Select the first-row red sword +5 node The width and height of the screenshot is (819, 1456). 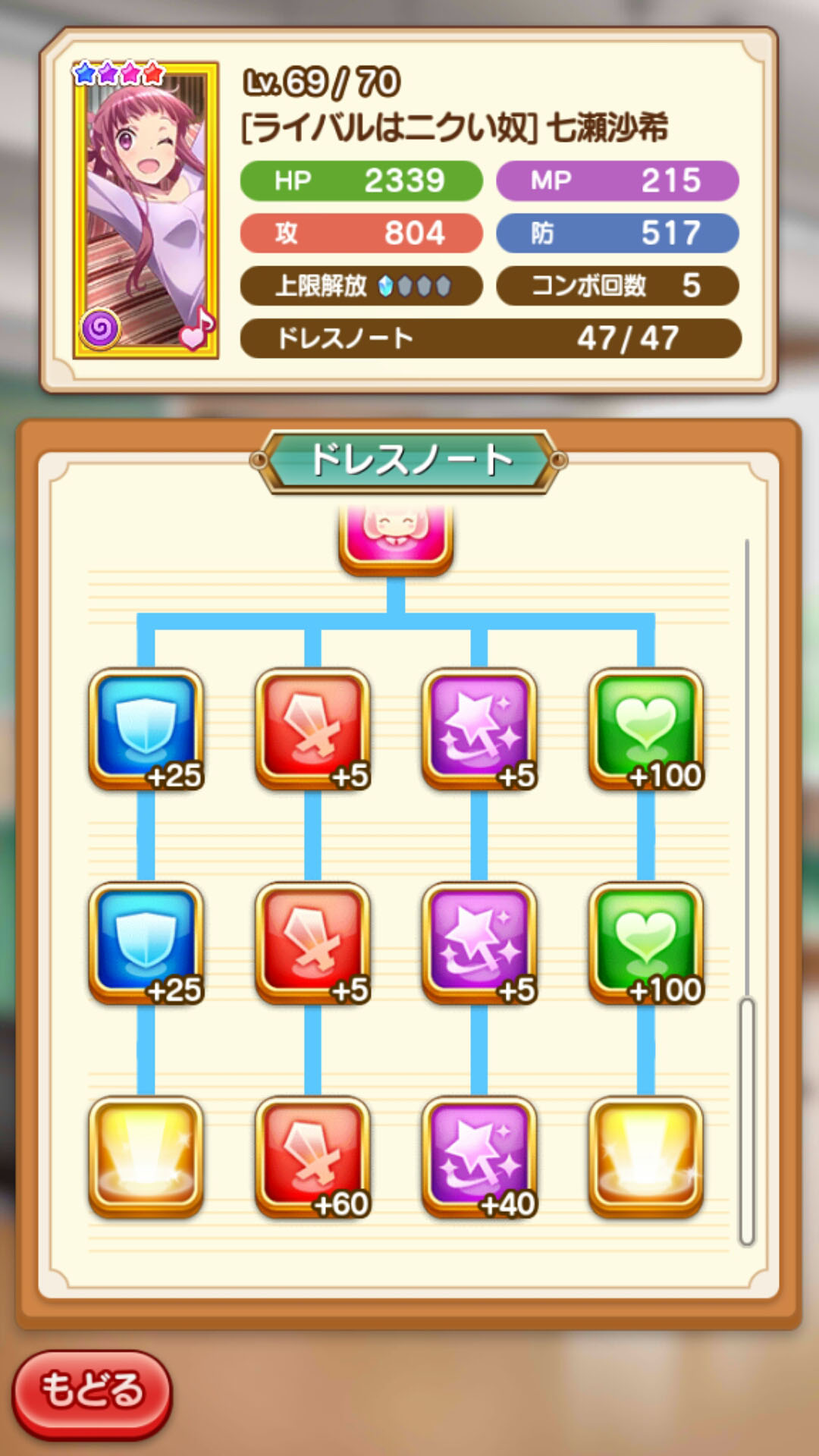click(312, 730)
